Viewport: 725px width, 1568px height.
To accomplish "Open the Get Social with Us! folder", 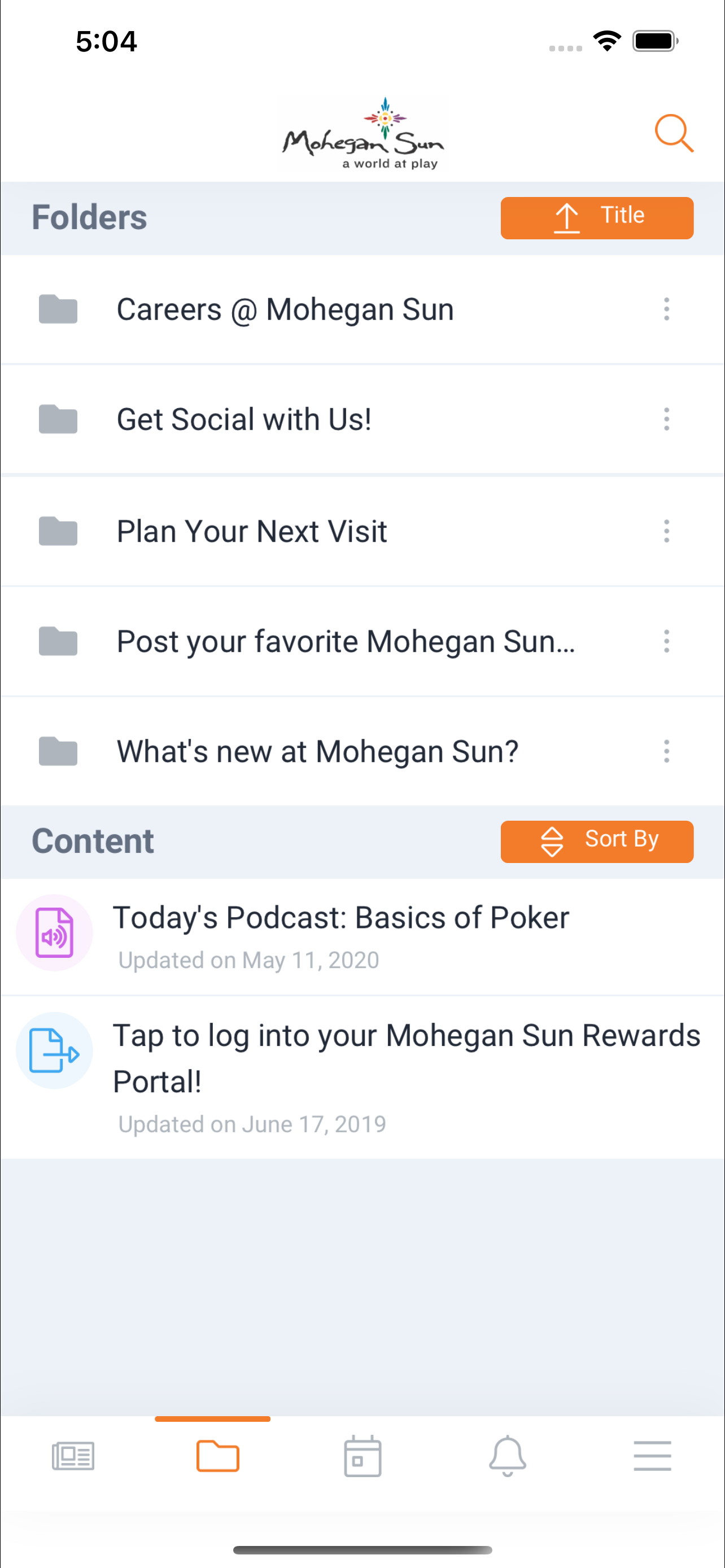I will coord(362,419).
